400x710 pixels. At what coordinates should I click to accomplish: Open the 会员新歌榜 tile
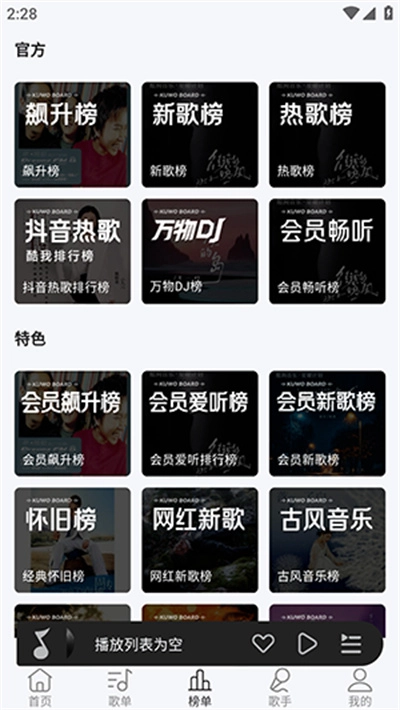coord(327,423)
